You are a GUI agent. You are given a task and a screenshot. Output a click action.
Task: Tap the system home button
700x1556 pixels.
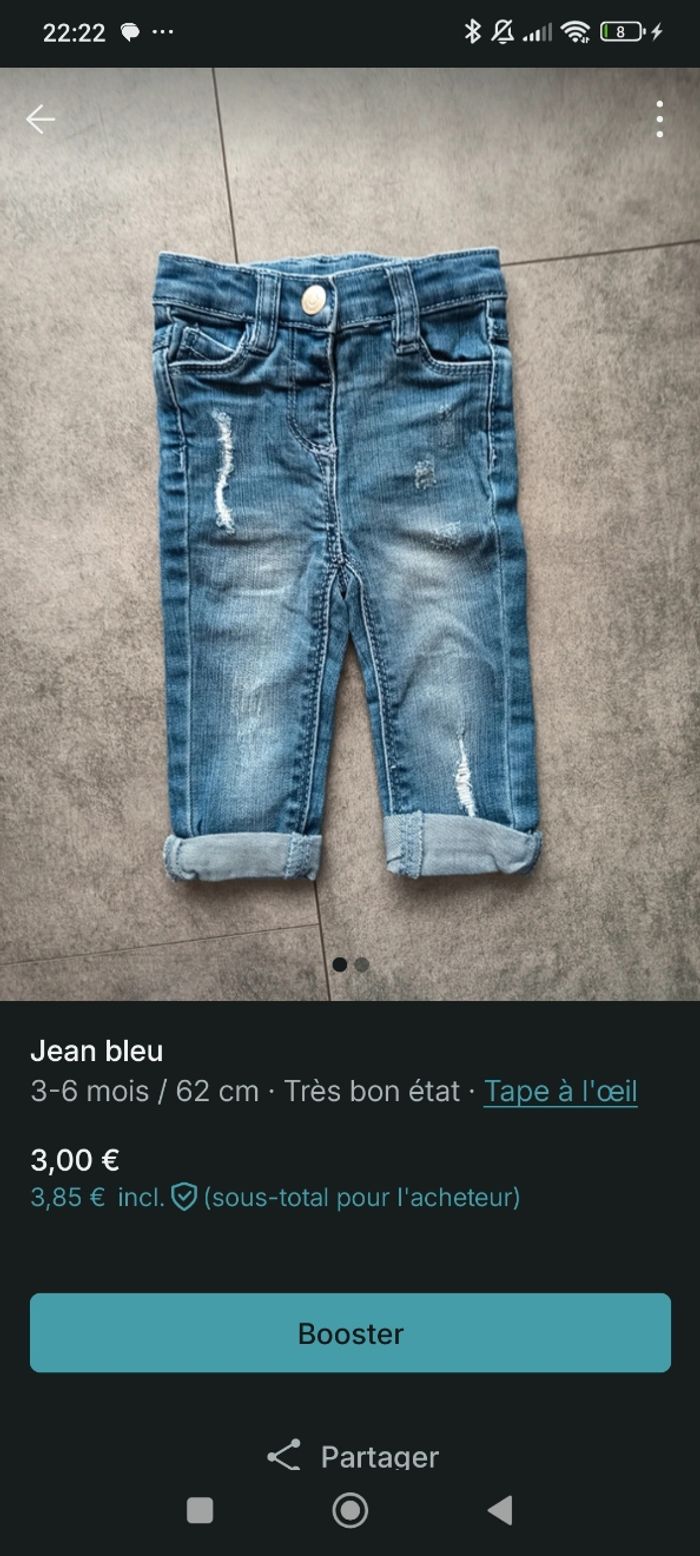coord(350,1510)
